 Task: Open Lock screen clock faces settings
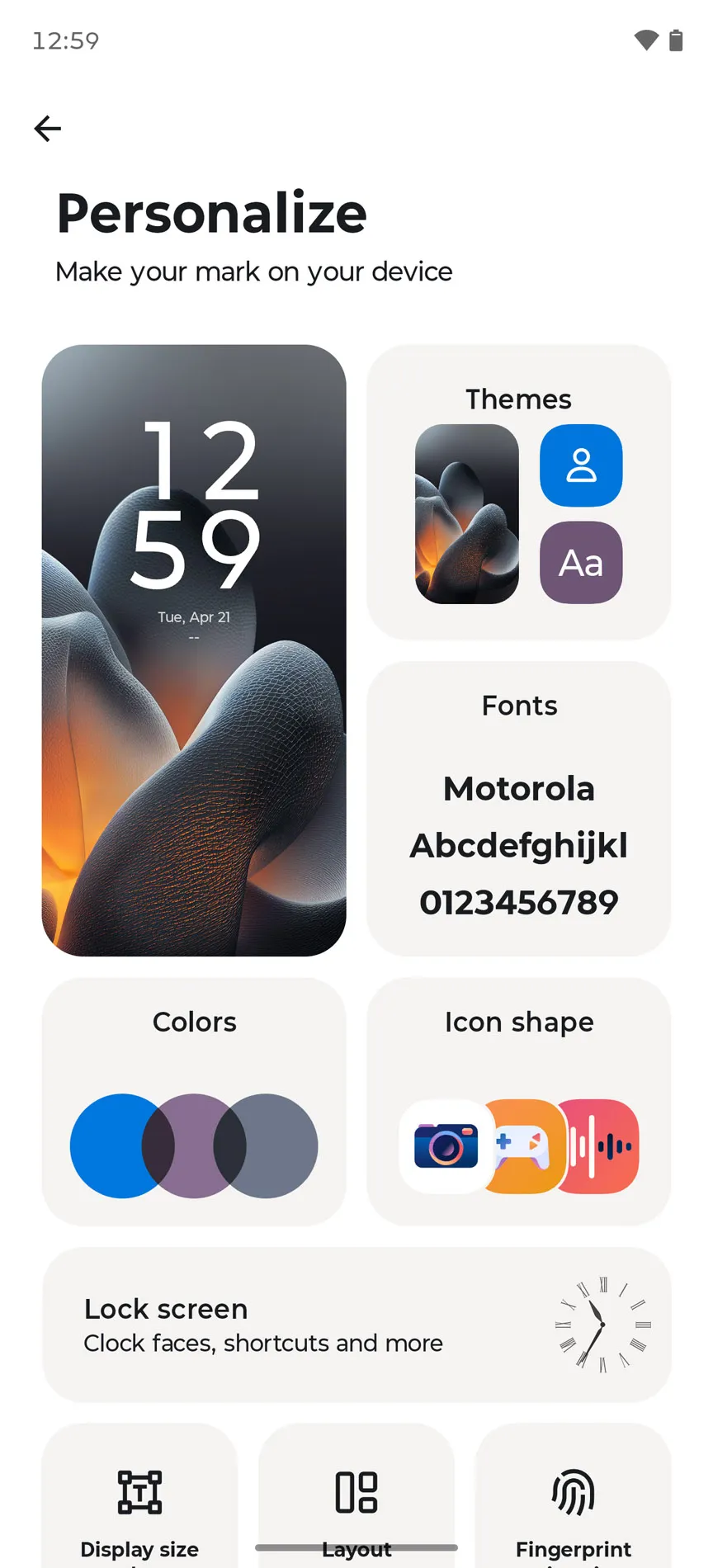356,1325
